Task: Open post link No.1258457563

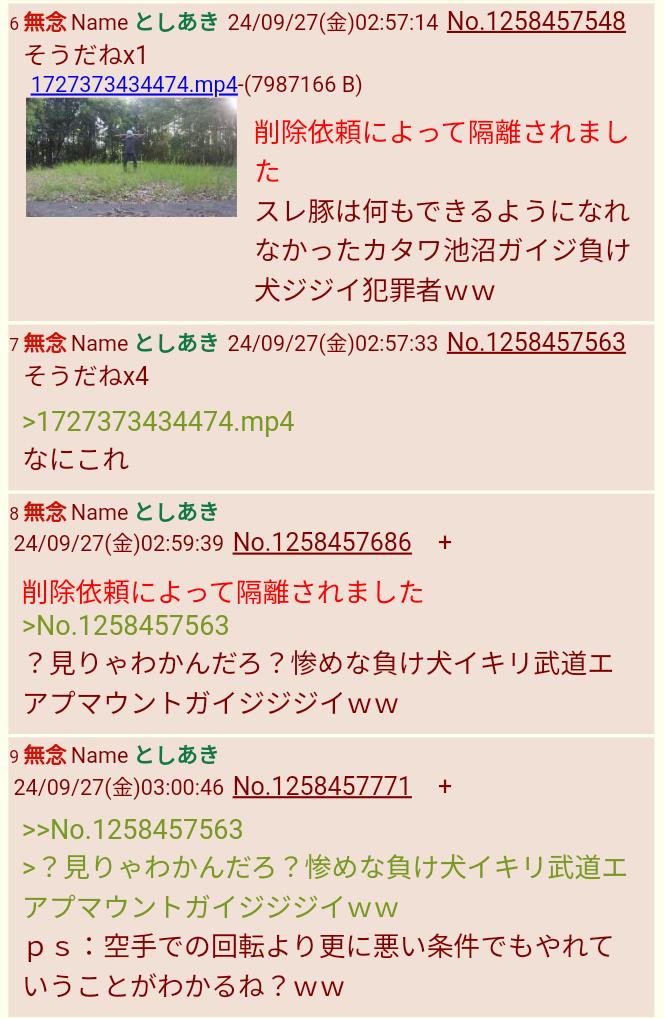Action: pos(535,342)
